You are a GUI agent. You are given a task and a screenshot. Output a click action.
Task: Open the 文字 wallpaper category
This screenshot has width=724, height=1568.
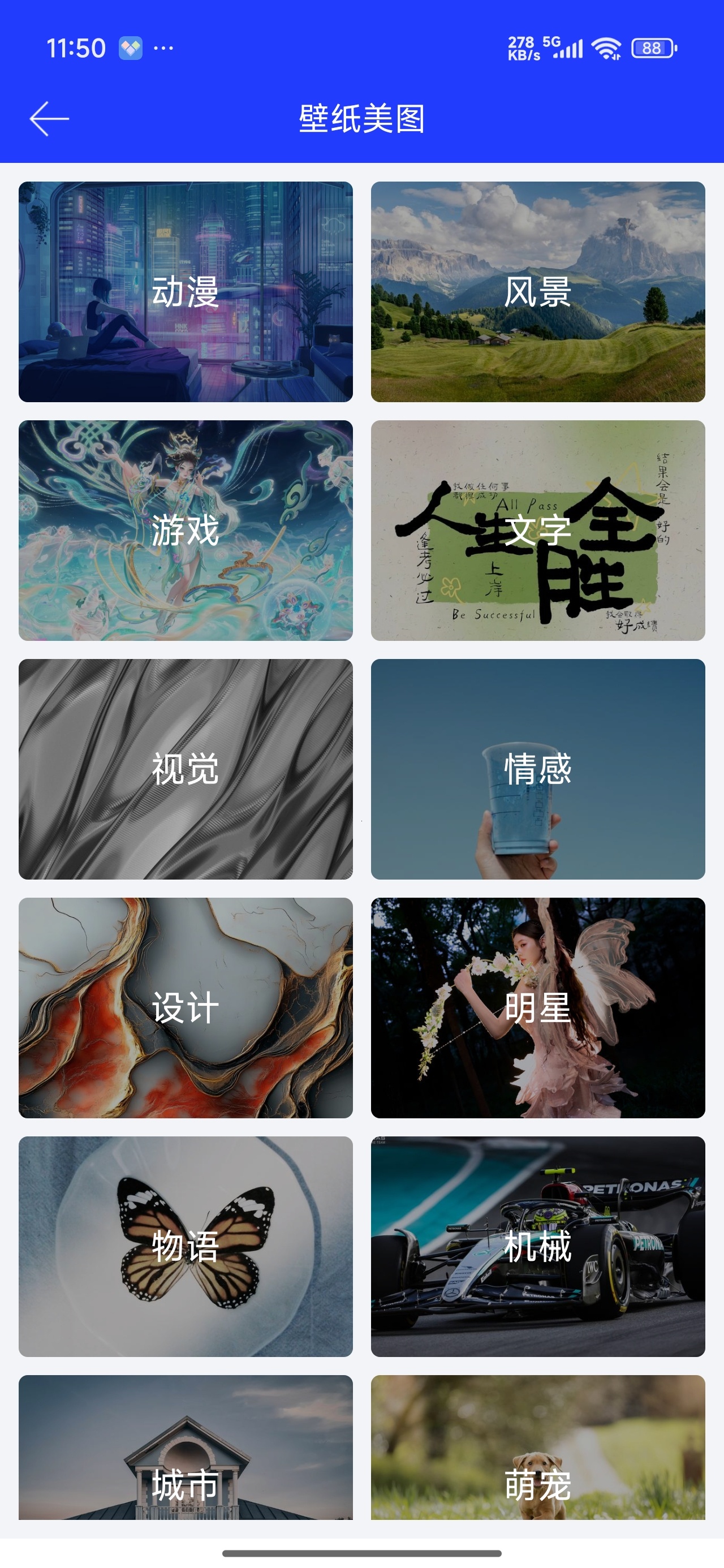click(x=538, y=530)
